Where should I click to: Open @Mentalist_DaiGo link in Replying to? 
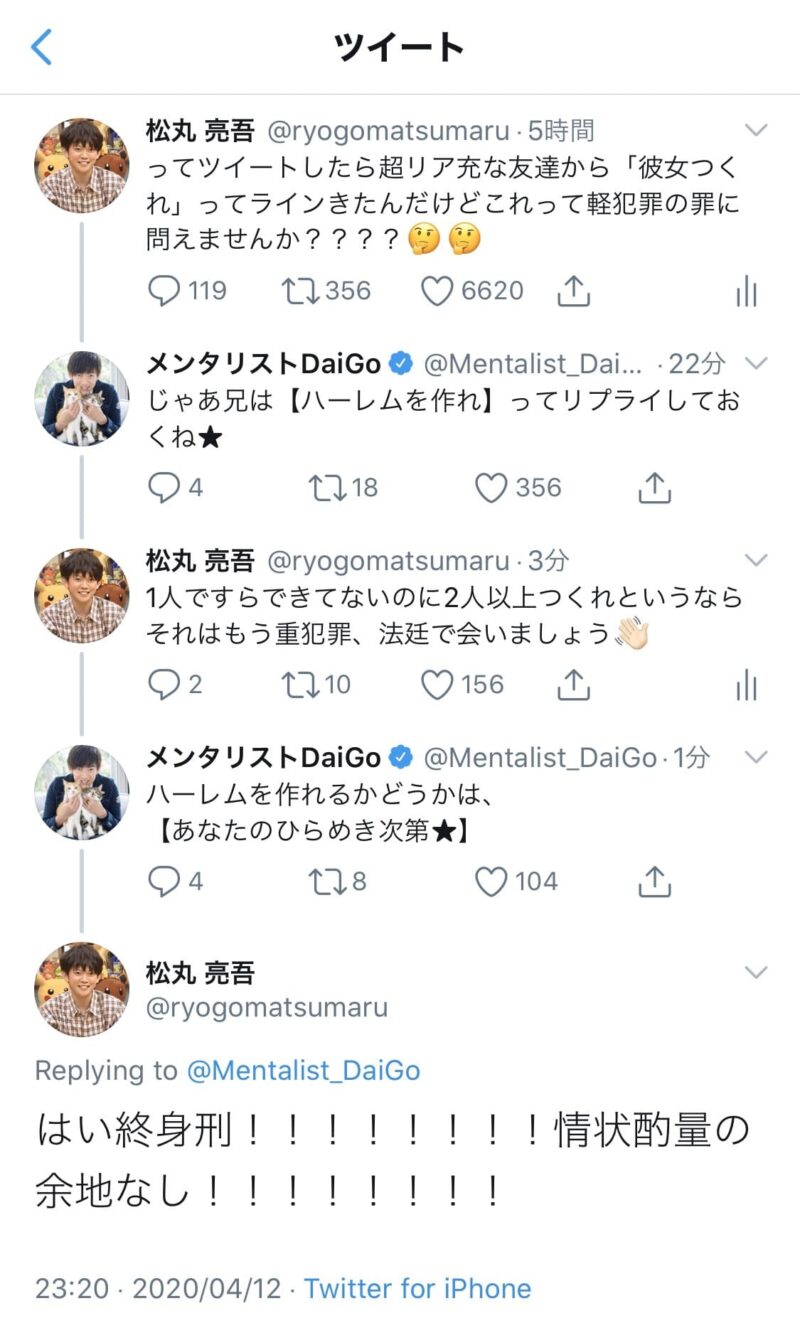[x=303, y=1071]
